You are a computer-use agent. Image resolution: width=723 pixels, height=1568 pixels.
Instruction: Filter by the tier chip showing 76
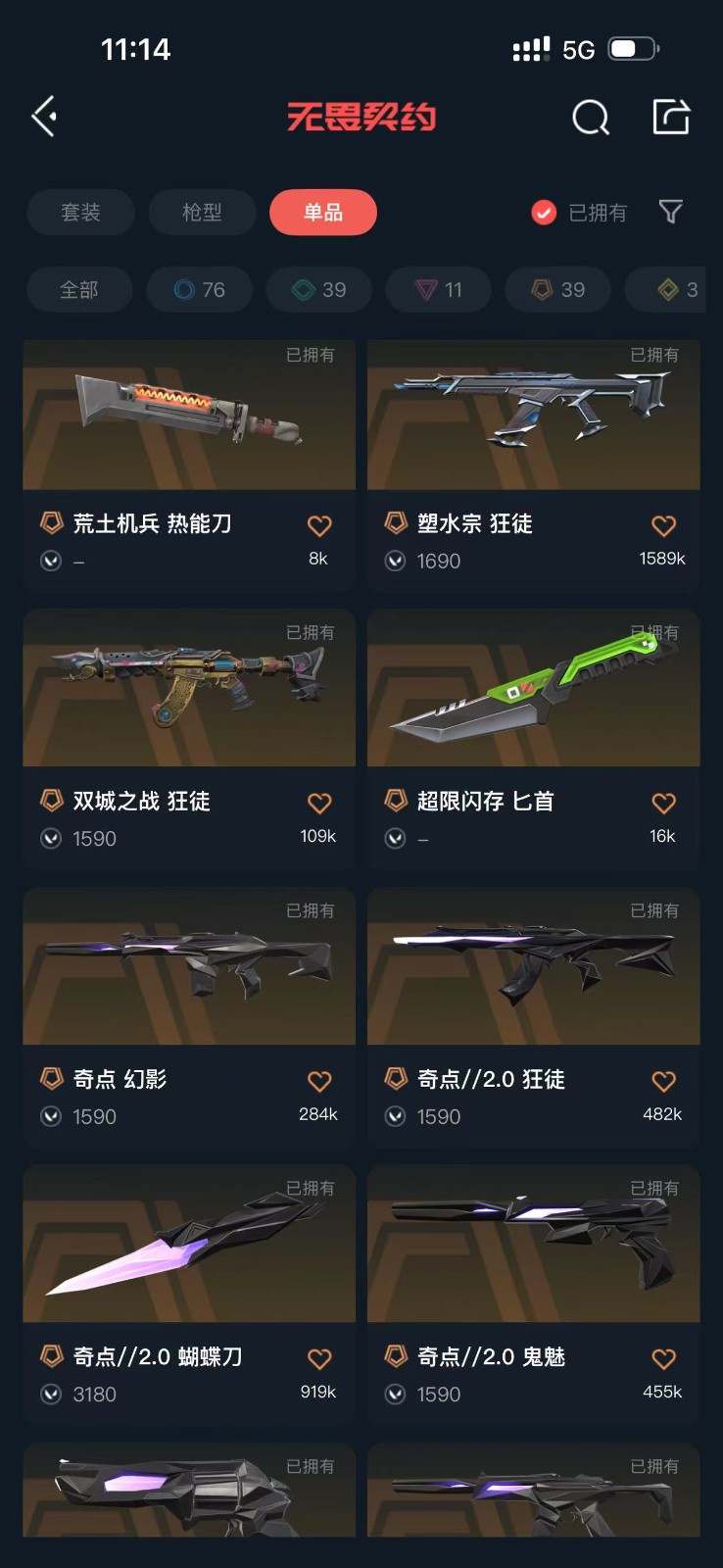click(x=200, y=290)
